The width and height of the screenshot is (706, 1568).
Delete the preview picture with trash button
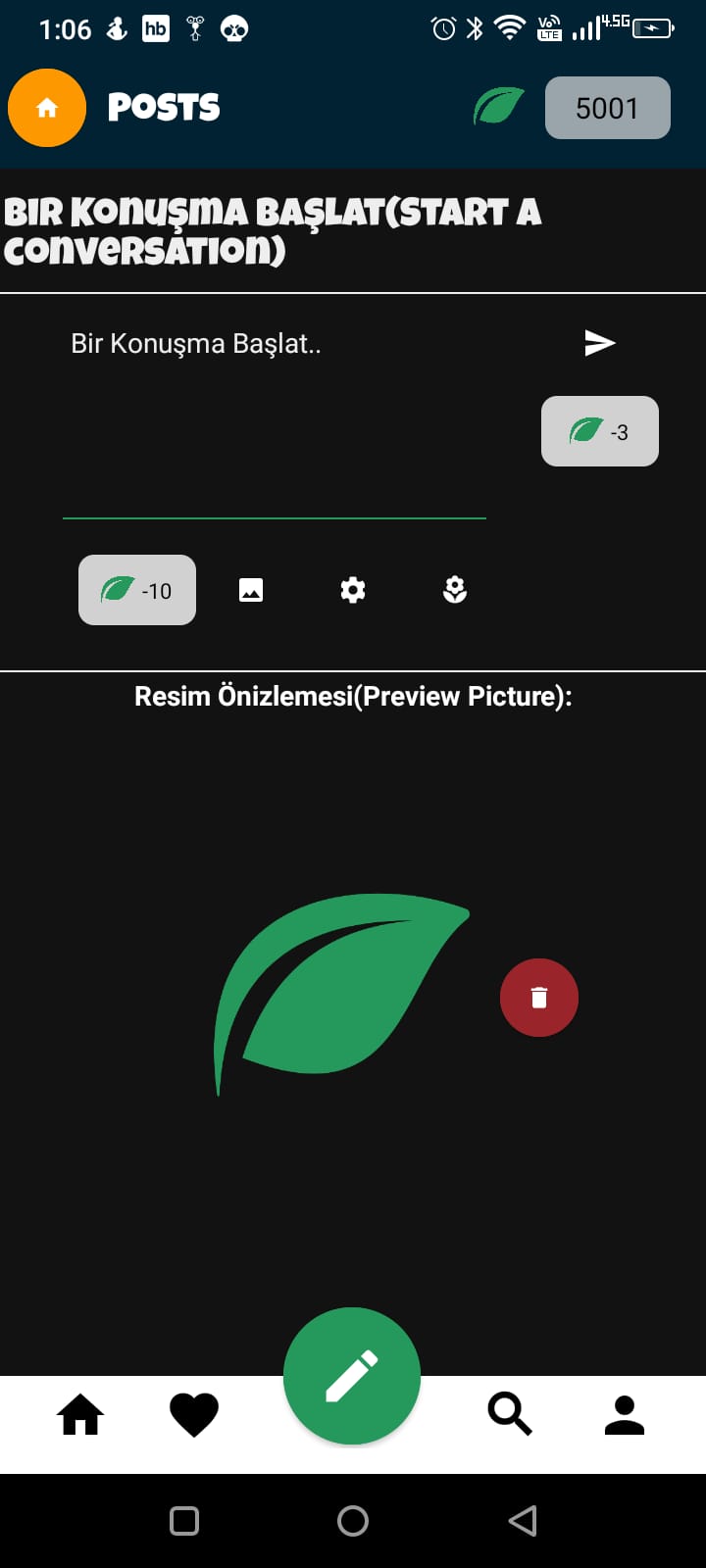tap(538, 998)
